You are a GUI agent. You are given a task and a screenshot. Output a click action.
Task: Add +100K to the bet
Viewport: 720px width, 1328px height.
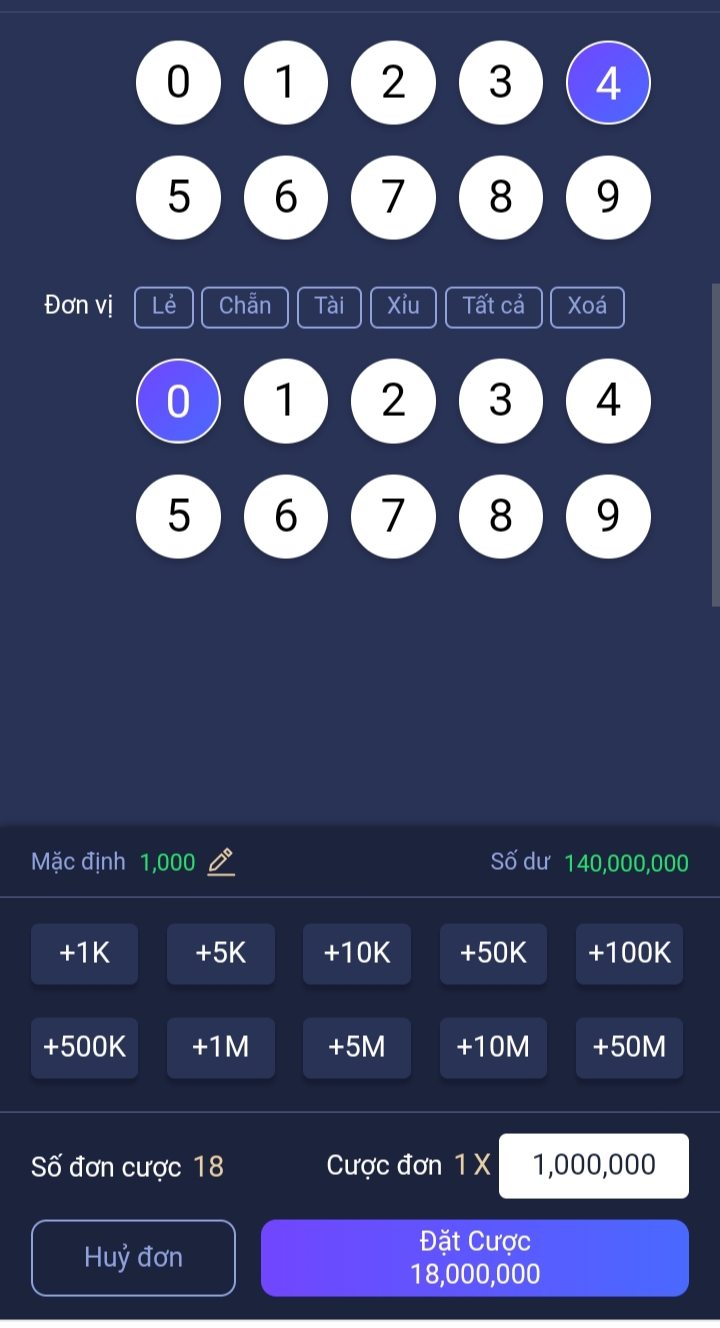tap(629, 954)
